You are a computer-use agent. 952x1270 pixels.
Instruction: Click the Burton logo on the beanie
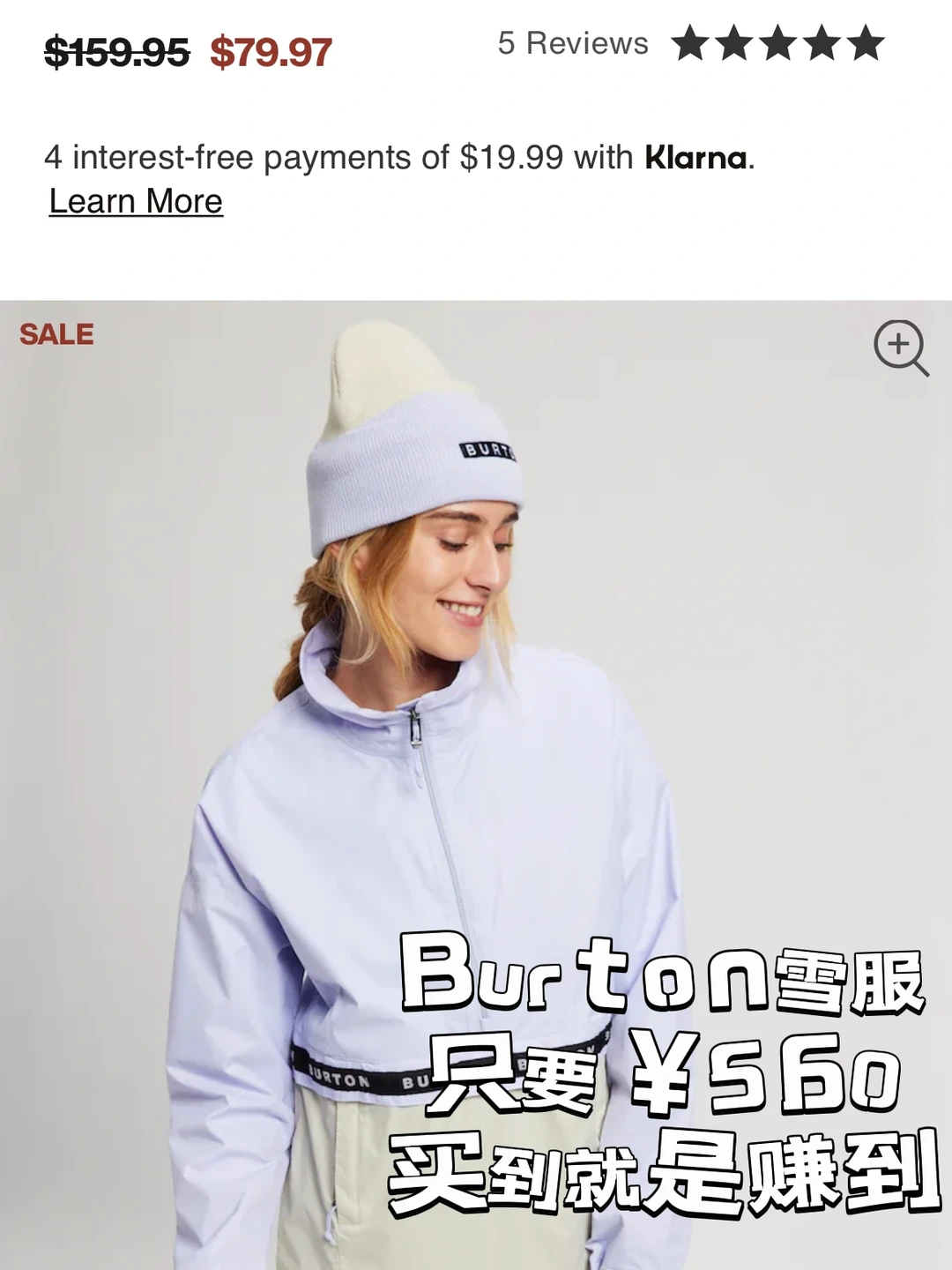(x=486, y=452)
